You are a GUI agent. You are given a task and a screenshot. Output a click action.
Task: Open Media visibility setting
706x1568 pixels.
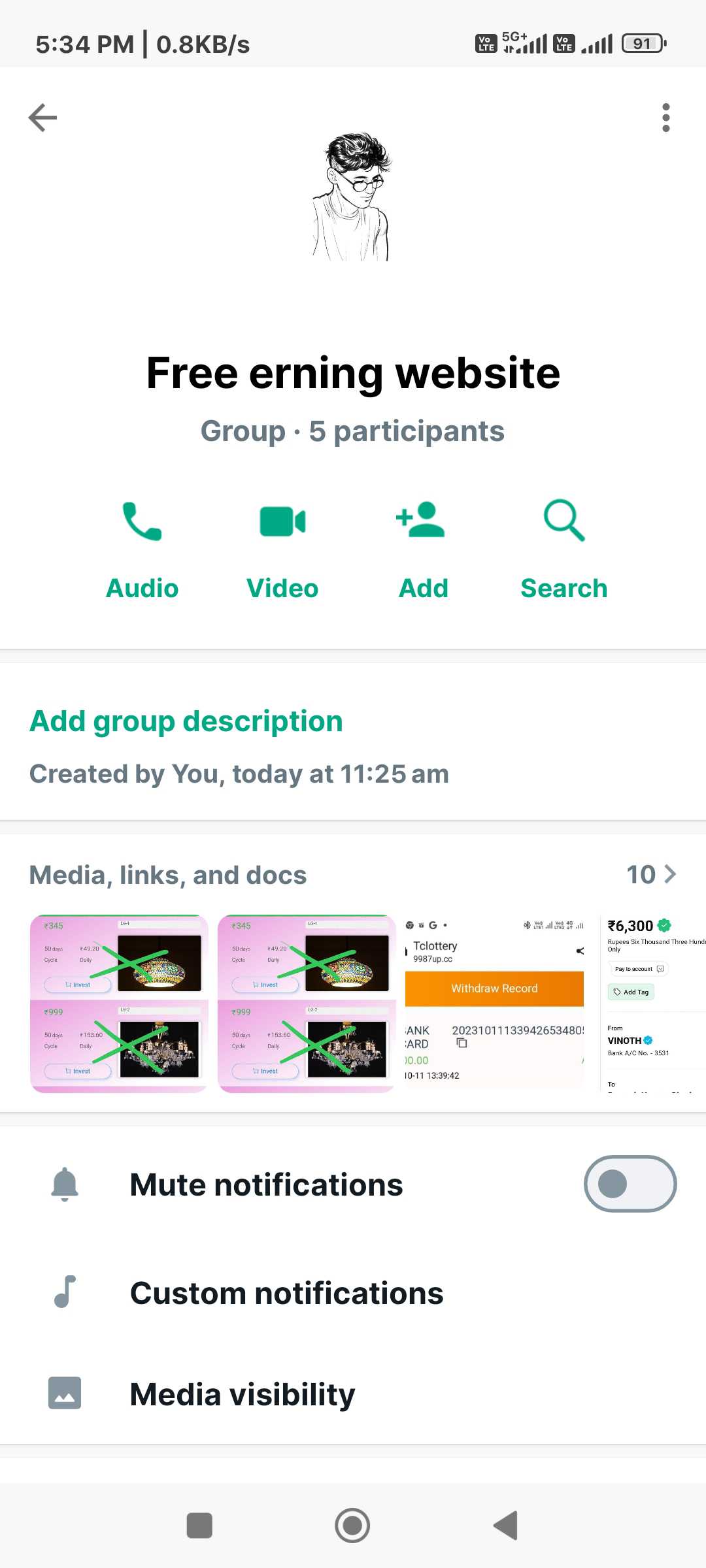(x=353, y=1394)
